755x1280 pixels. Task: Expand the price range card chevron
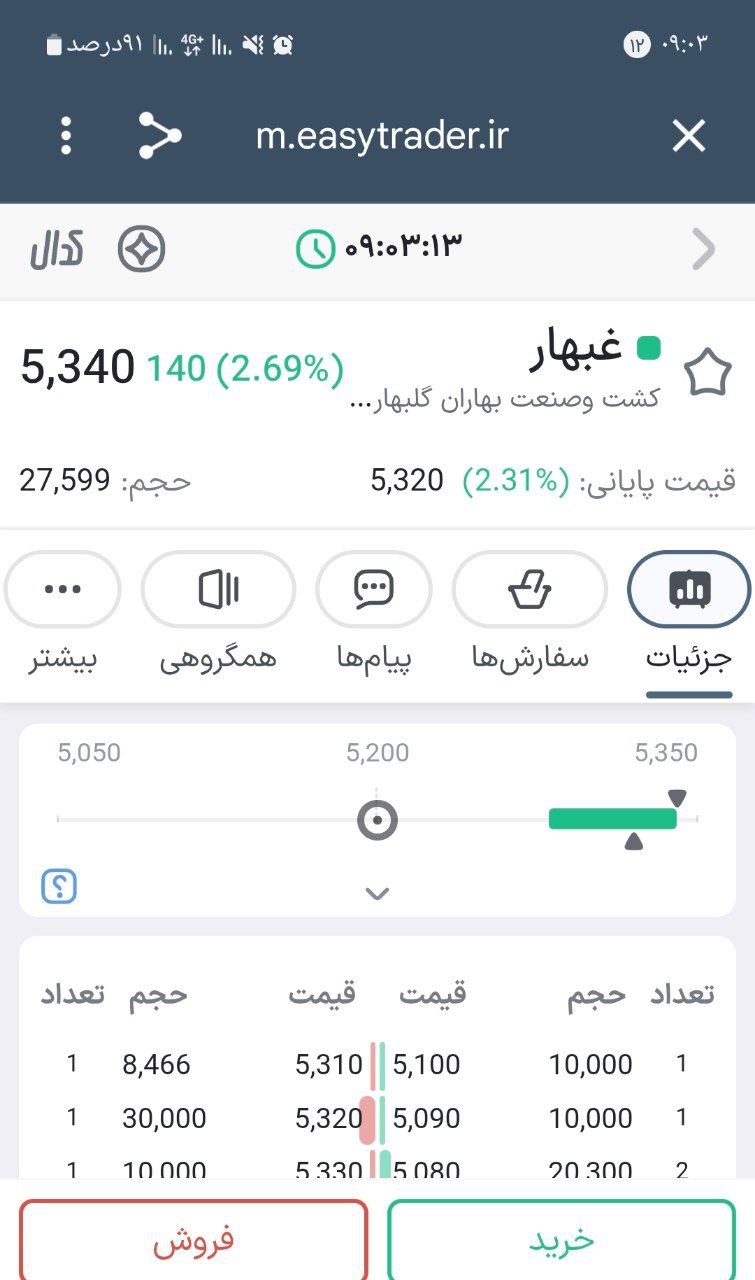(377, 893)
